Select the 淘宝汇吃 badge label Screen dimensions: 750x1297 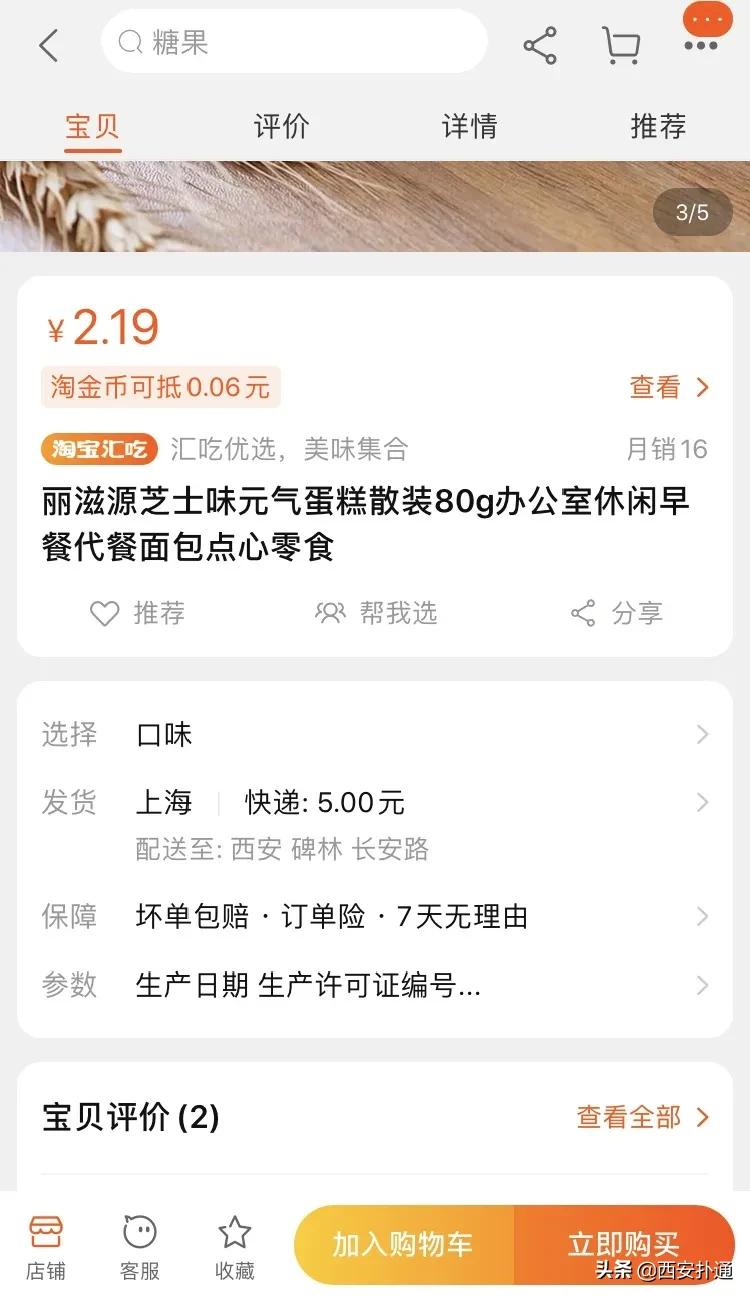pos(98,449)
